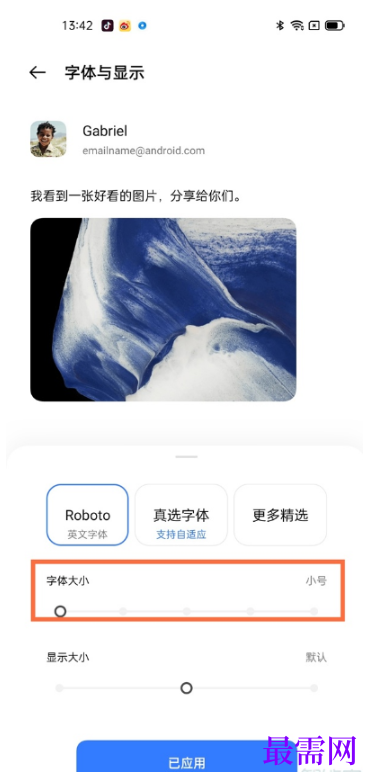This screenshot has height=782, width=375.
Task: Open 更多精选 fonts
Action: (280, 515)
